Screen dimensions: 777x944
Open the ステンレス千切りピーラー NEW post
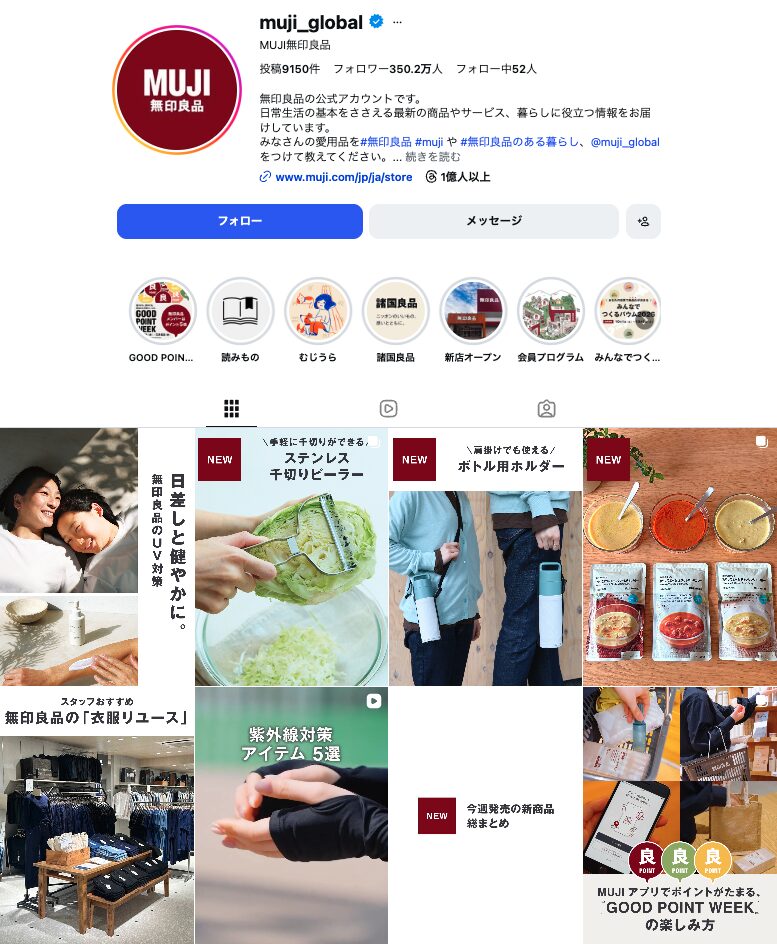290,555
